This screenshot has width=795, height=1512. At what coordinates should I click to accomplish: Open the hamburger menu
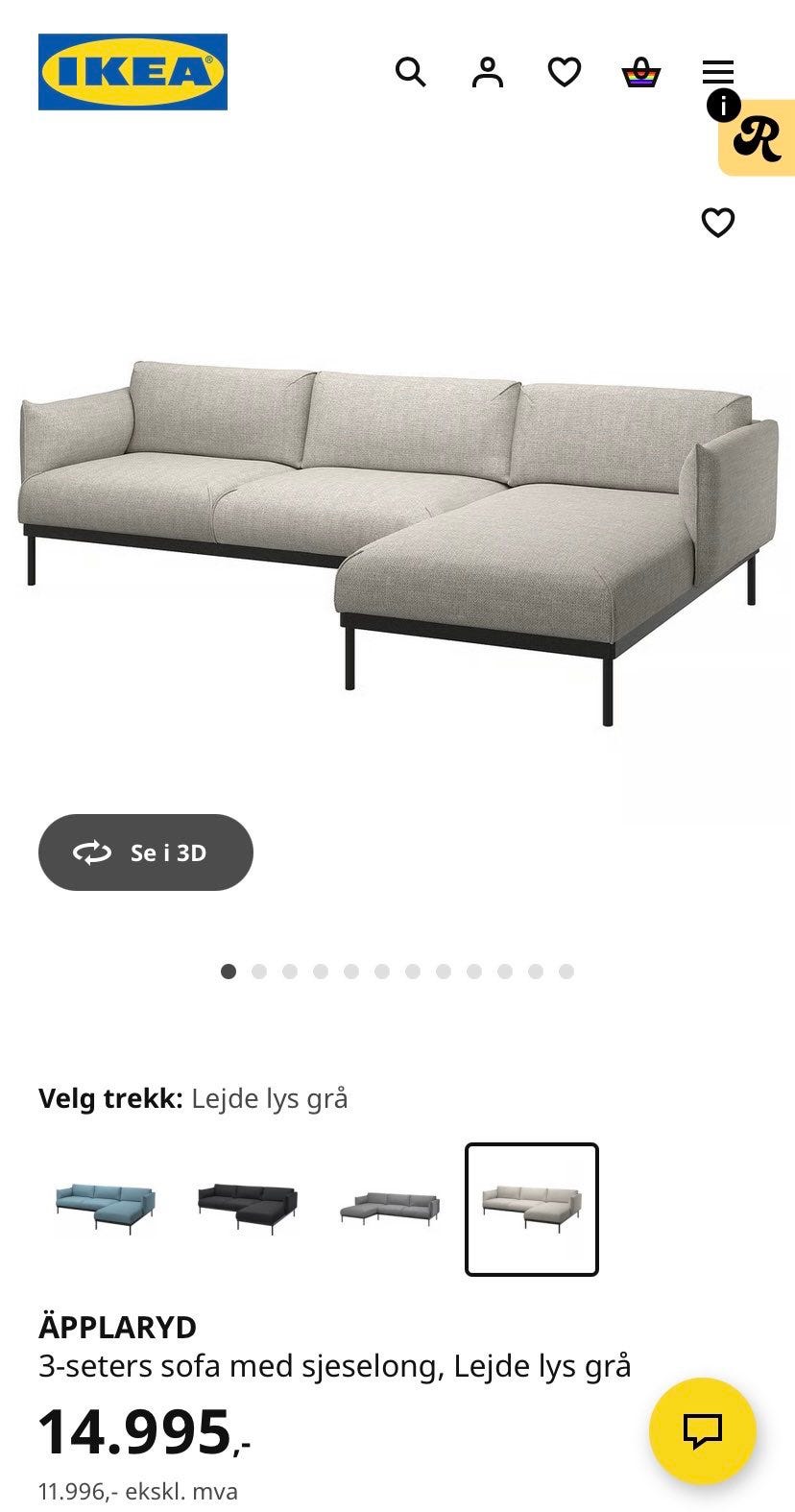pyautogui.click(x=717, y=70)
